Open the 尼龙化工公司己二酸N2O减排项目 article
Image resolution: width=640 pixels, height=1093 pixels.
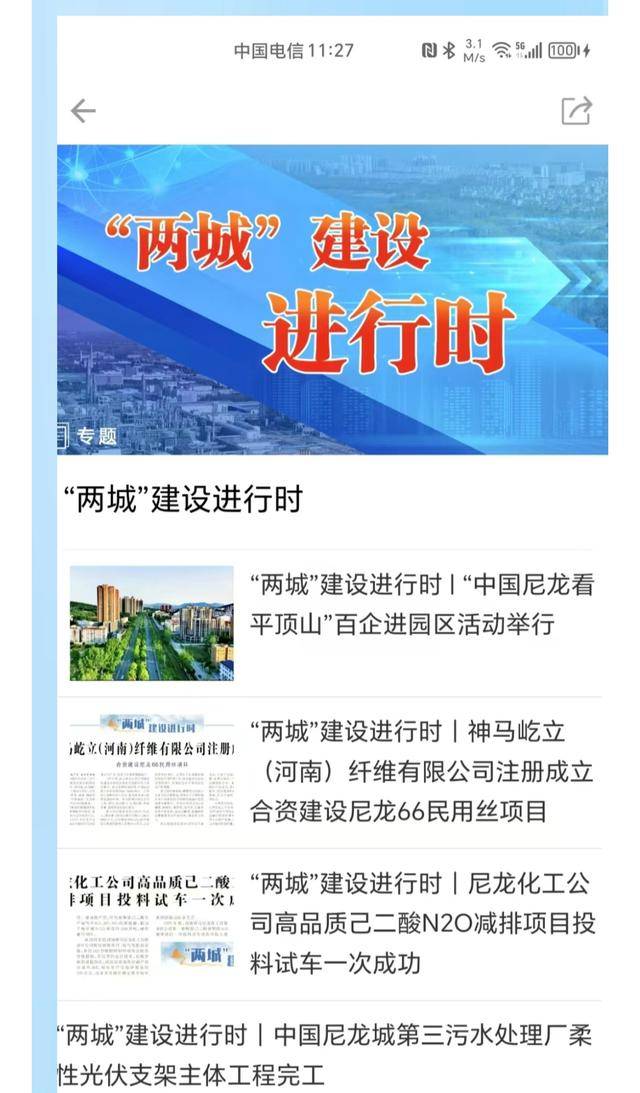pyautogui.click(x=333, y=924)
